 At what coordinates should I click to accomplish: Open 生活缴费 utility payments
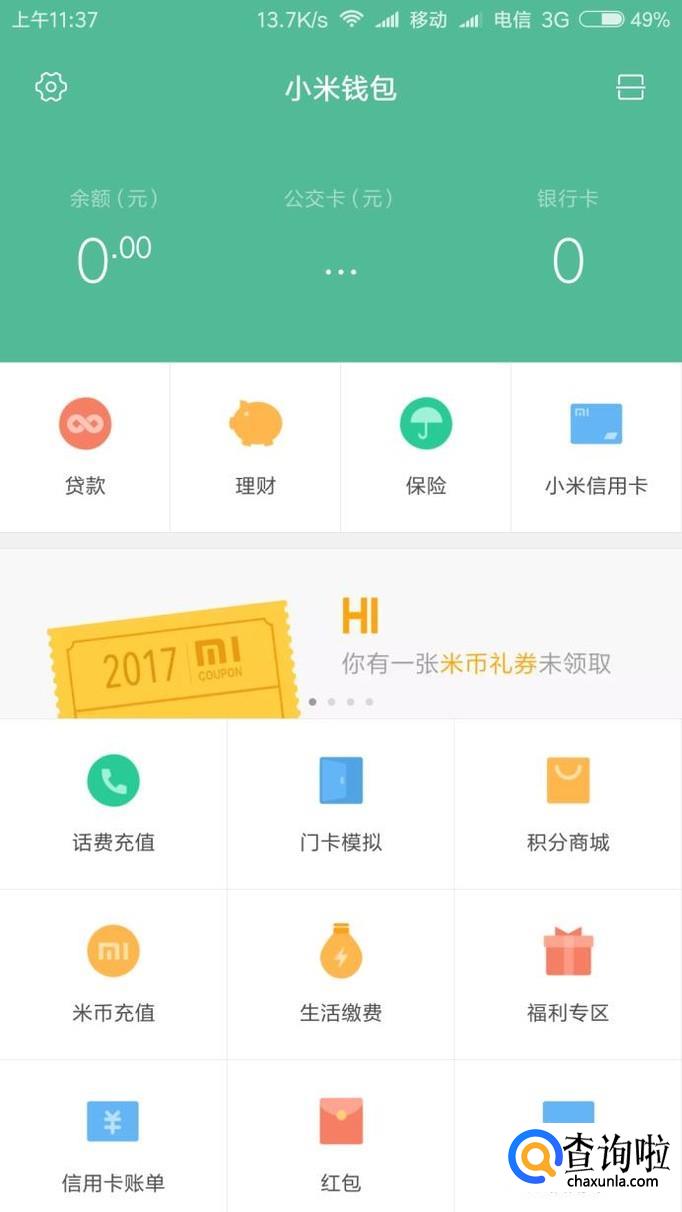pyautogui.click(x=341, y=975)
